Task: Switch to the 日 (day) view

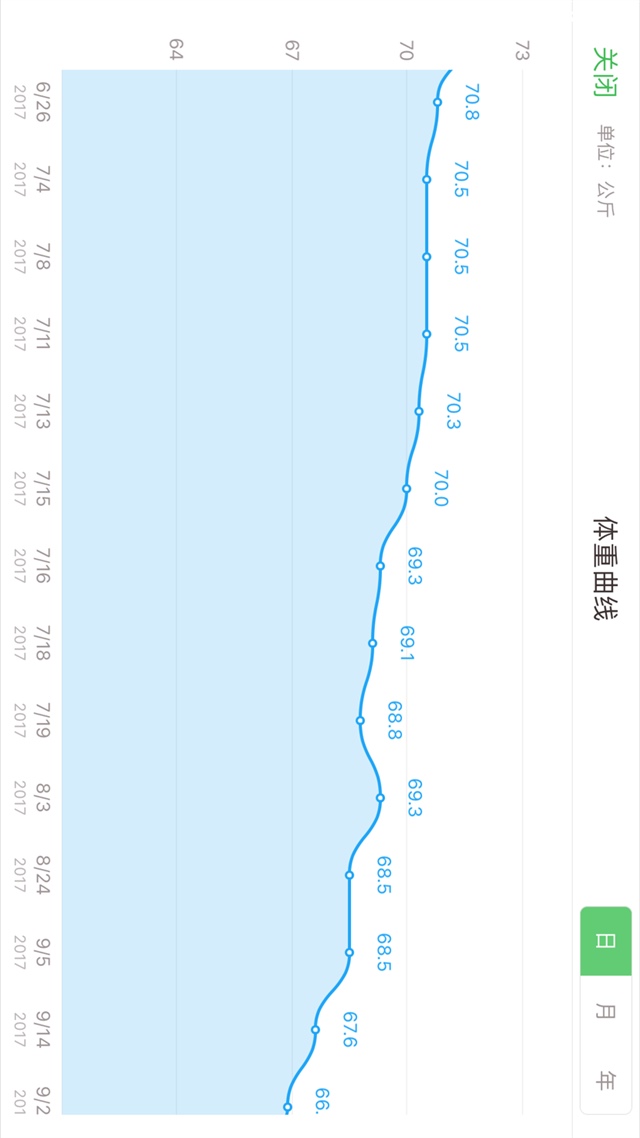Action: (x=606, y=941)
